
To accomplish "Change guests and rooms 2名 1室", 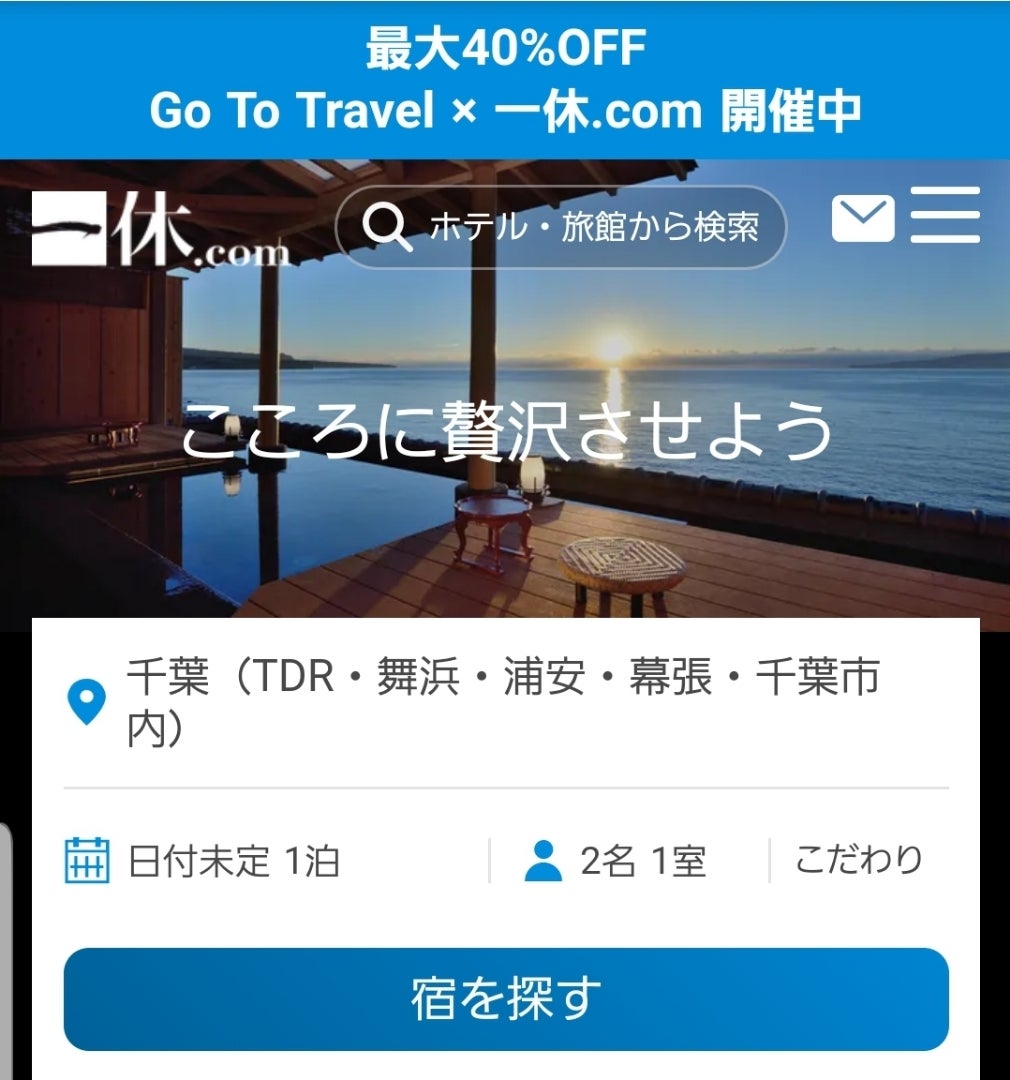I will (x=615, y=860).
